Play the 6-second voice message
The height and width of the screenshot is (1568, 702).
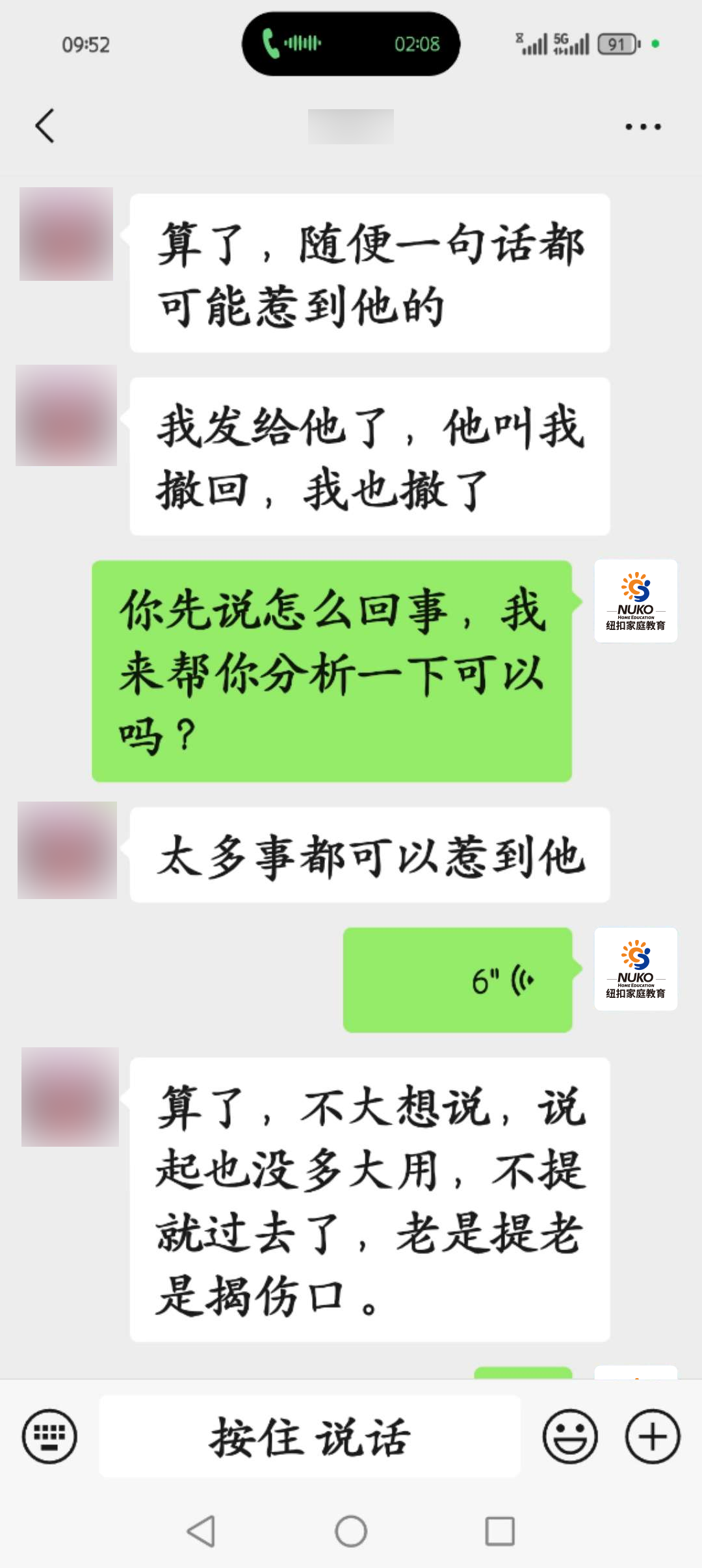[x=458, y=980]
